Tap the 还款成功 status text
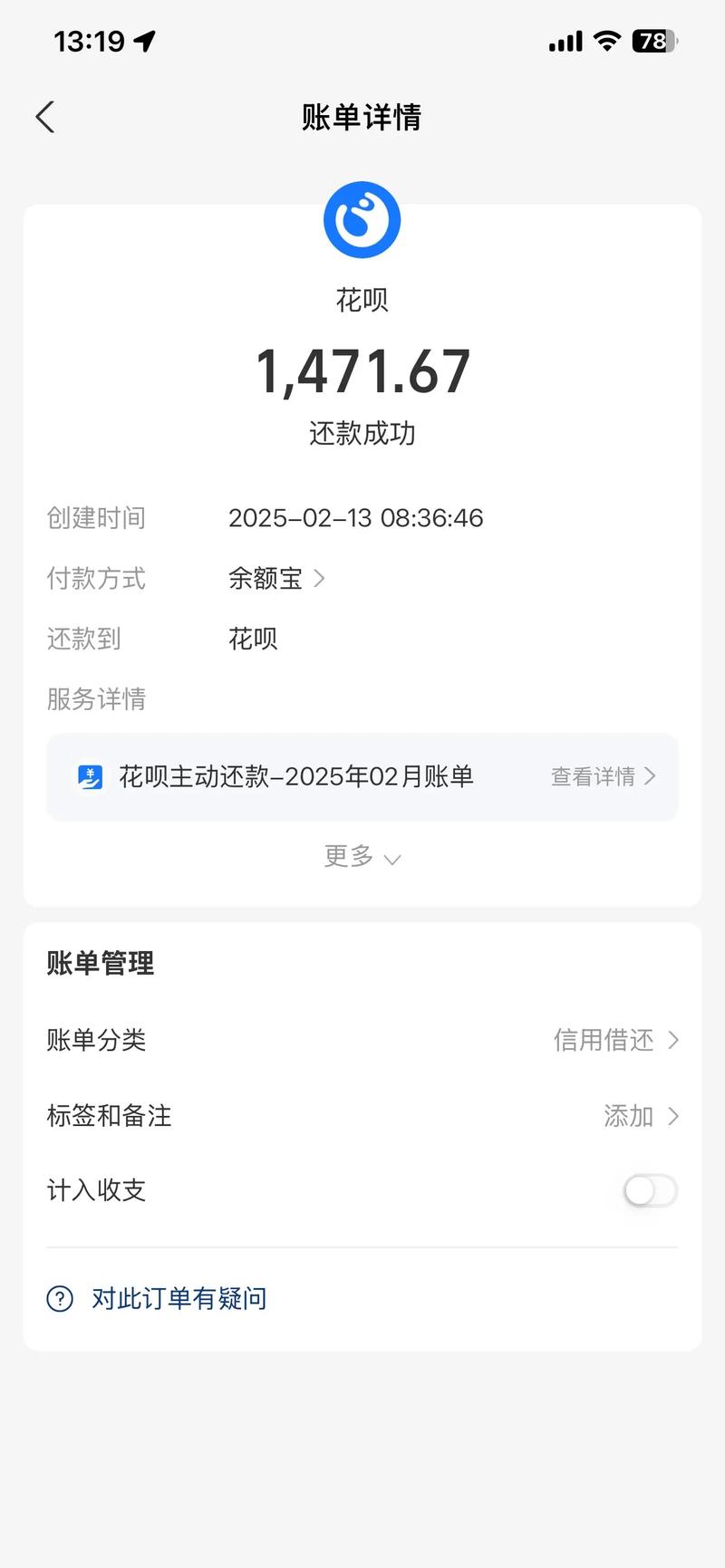The height and width of the screenshot is (1568, 725). [362, 433]
